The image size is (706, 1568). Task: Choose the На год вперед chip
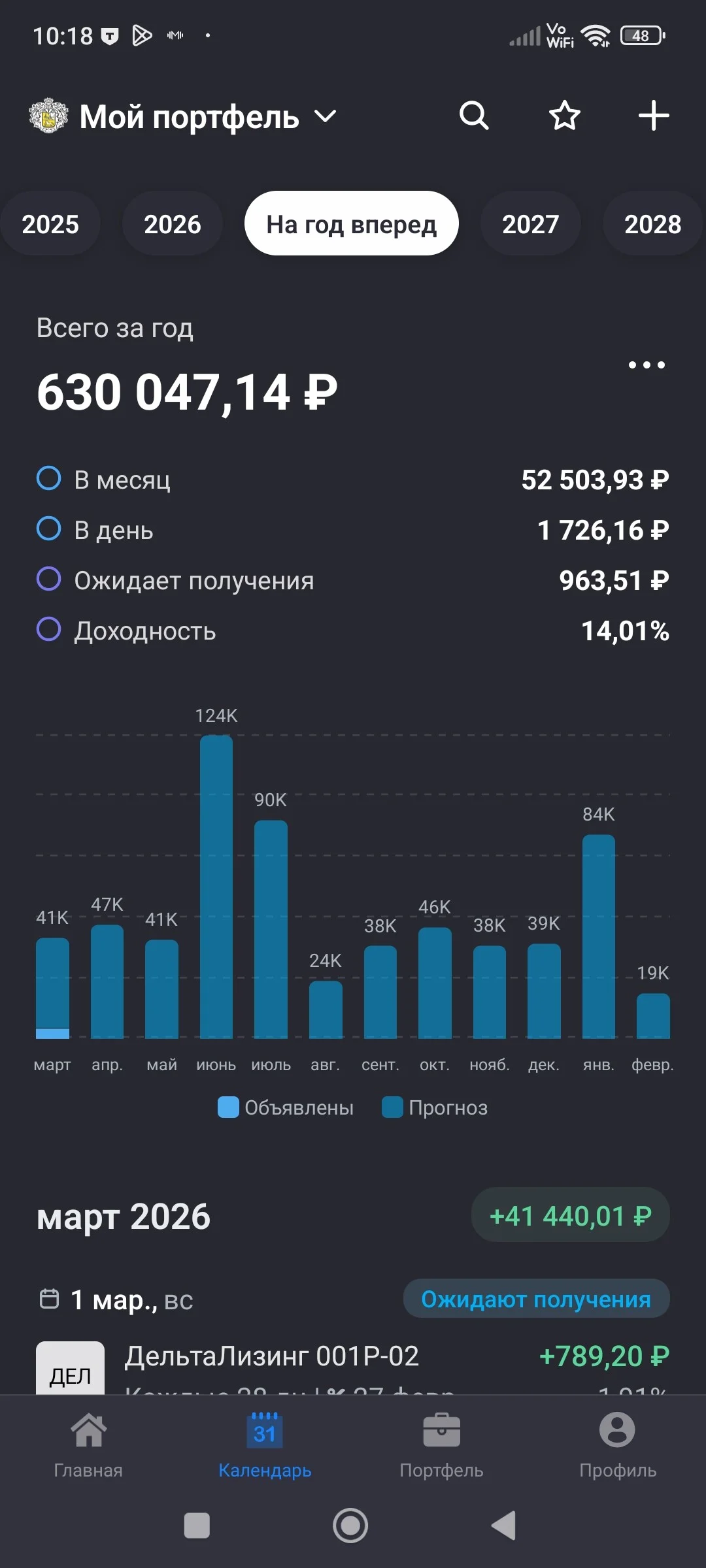[x=352, y=223]
